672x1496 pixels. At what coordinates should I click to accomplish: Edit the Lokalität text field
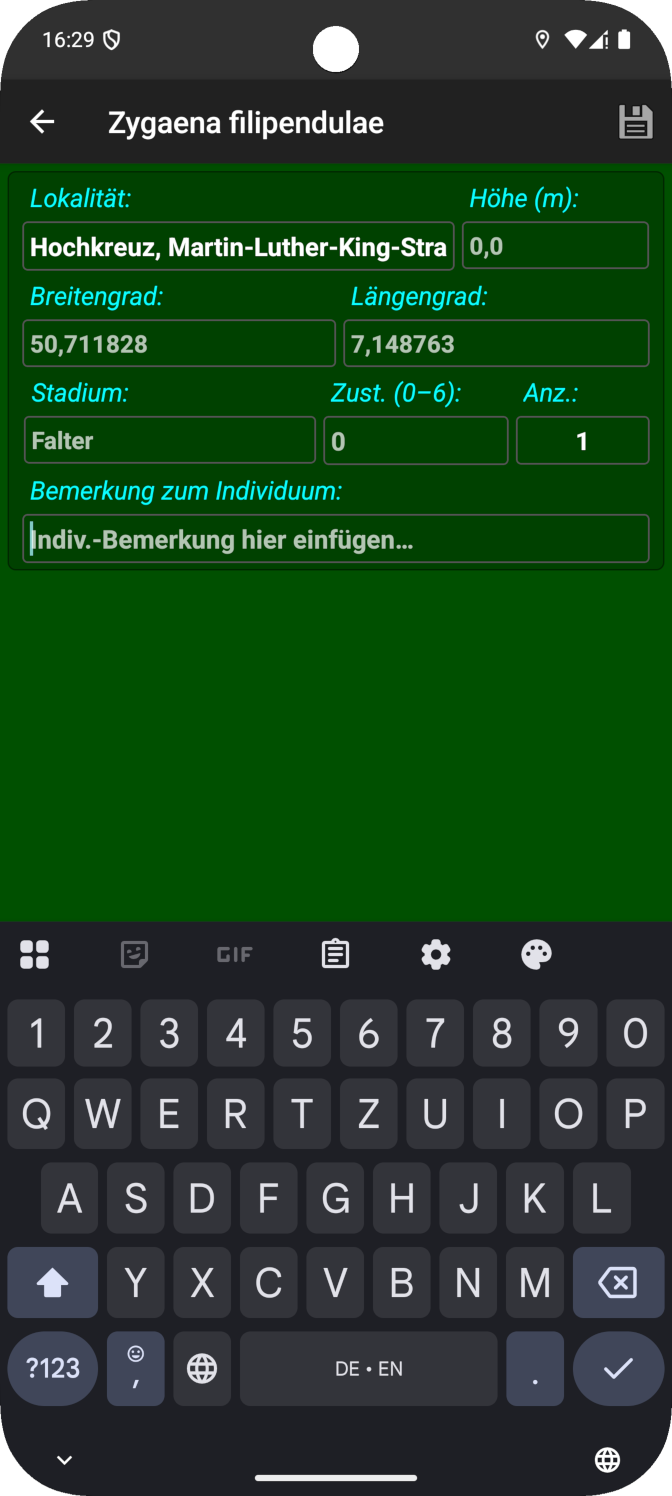238,247
